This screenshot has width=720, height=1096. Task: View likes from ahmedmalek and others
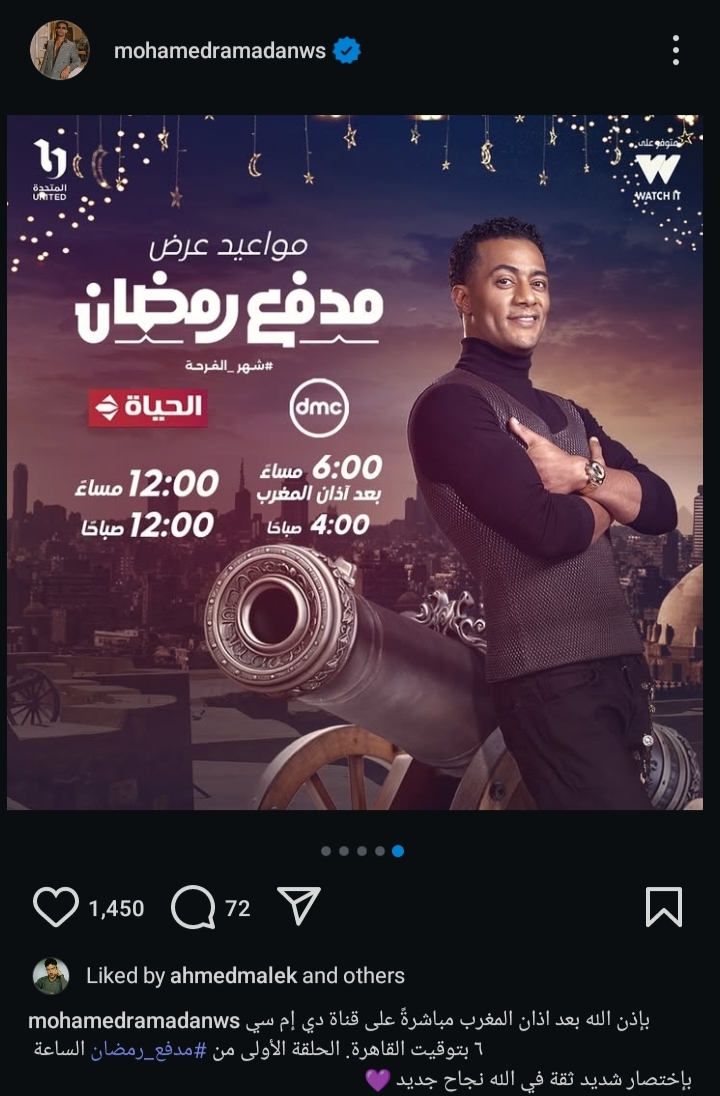coord(245,975)
